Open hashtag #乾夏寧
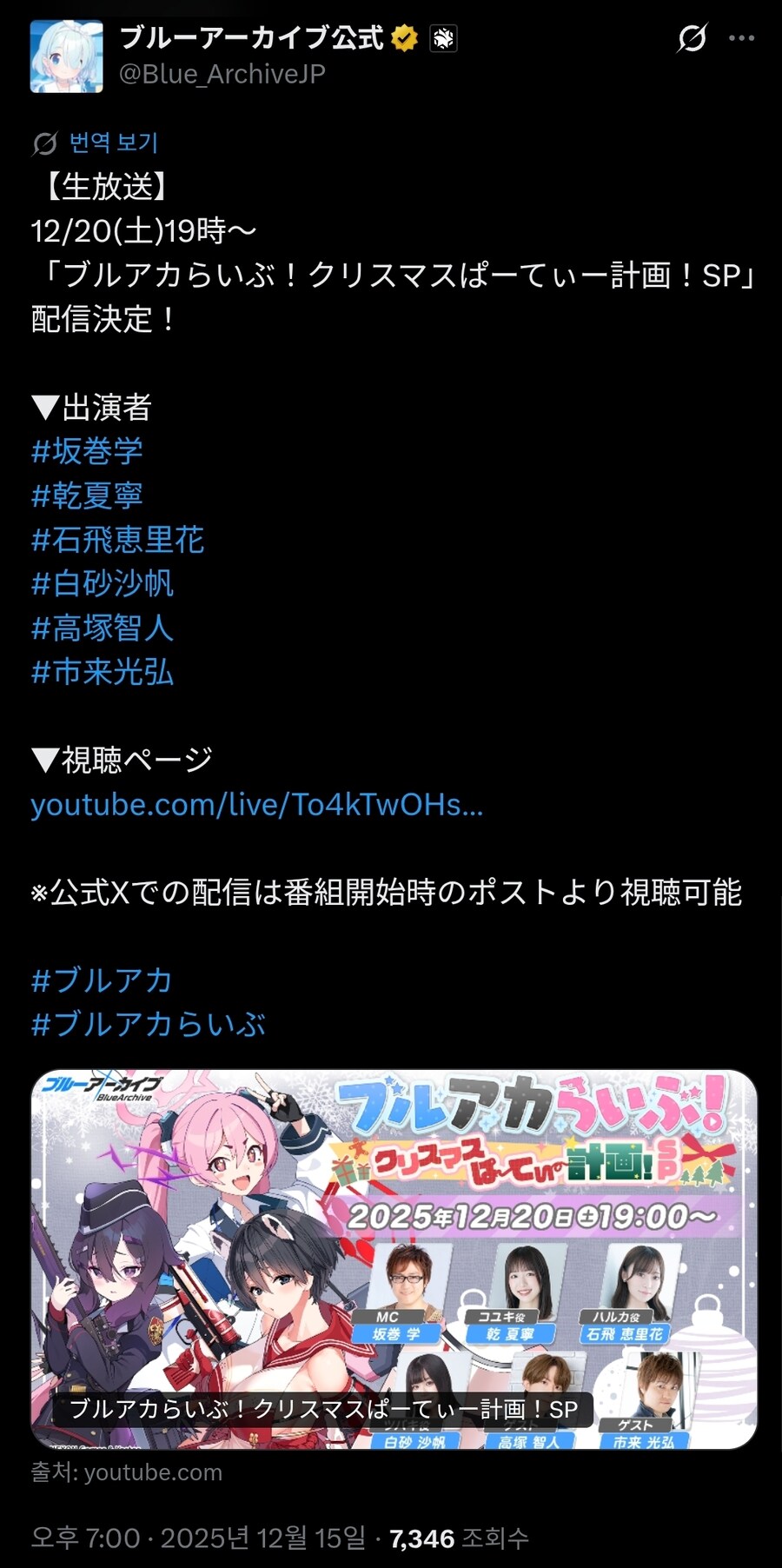 coord(87,495)
